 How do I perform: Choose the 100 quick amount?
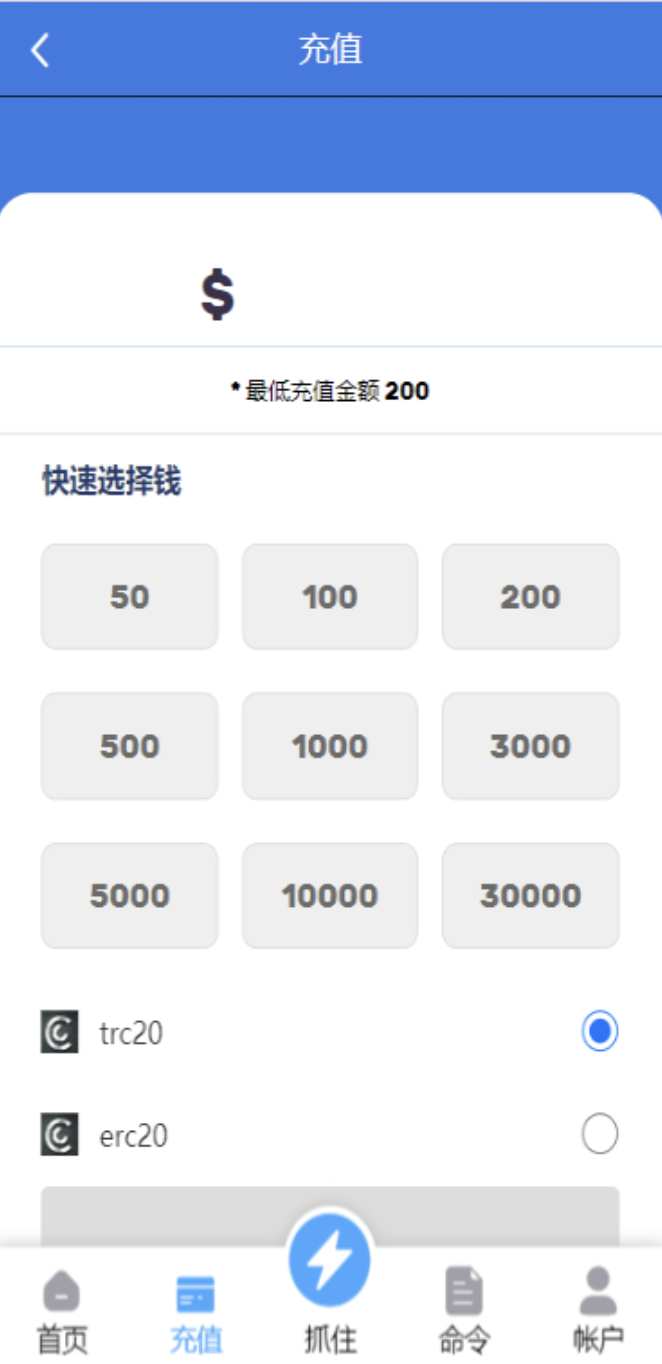[x=330, y=597]
